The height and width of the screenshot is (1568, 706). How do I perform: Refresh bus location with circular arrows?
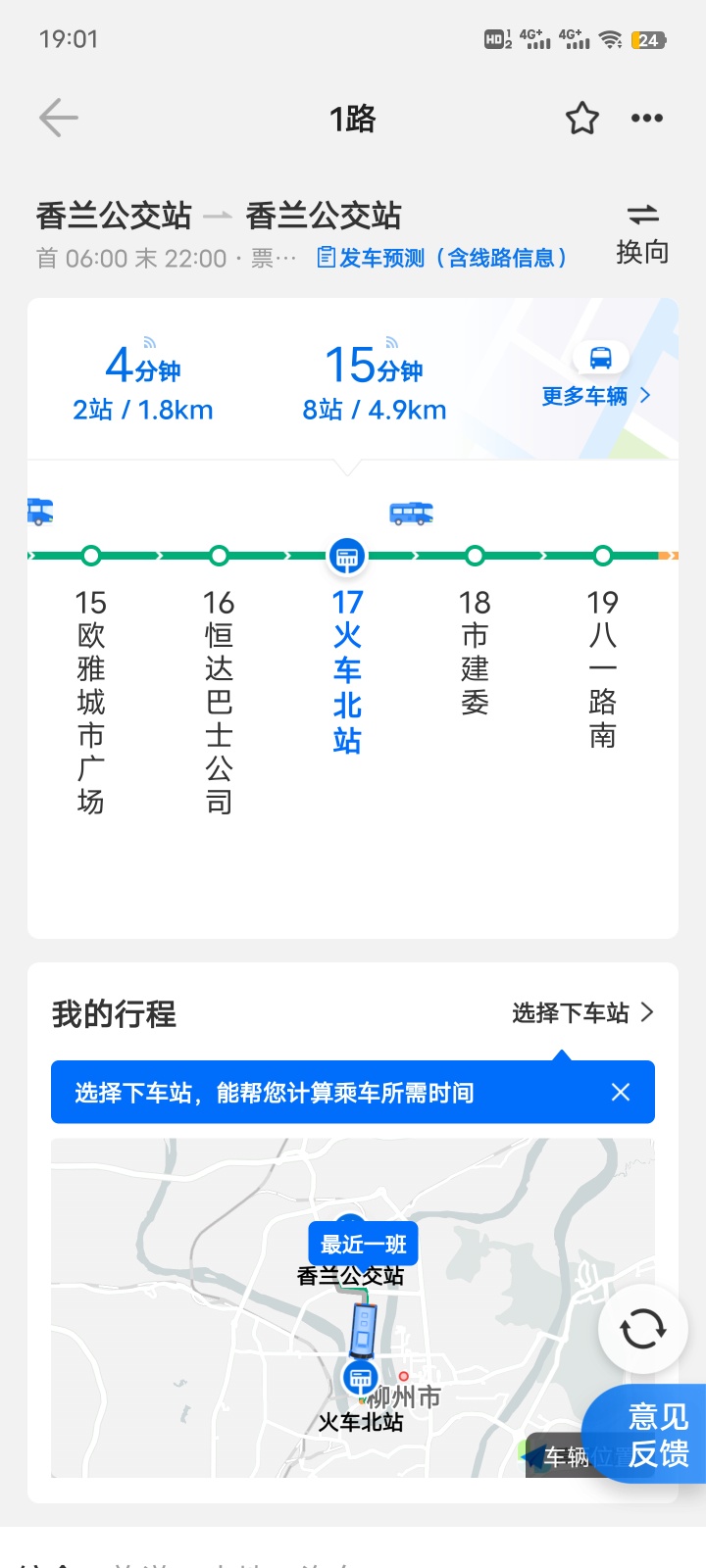pyautogui.click(x=643, y=1330)
